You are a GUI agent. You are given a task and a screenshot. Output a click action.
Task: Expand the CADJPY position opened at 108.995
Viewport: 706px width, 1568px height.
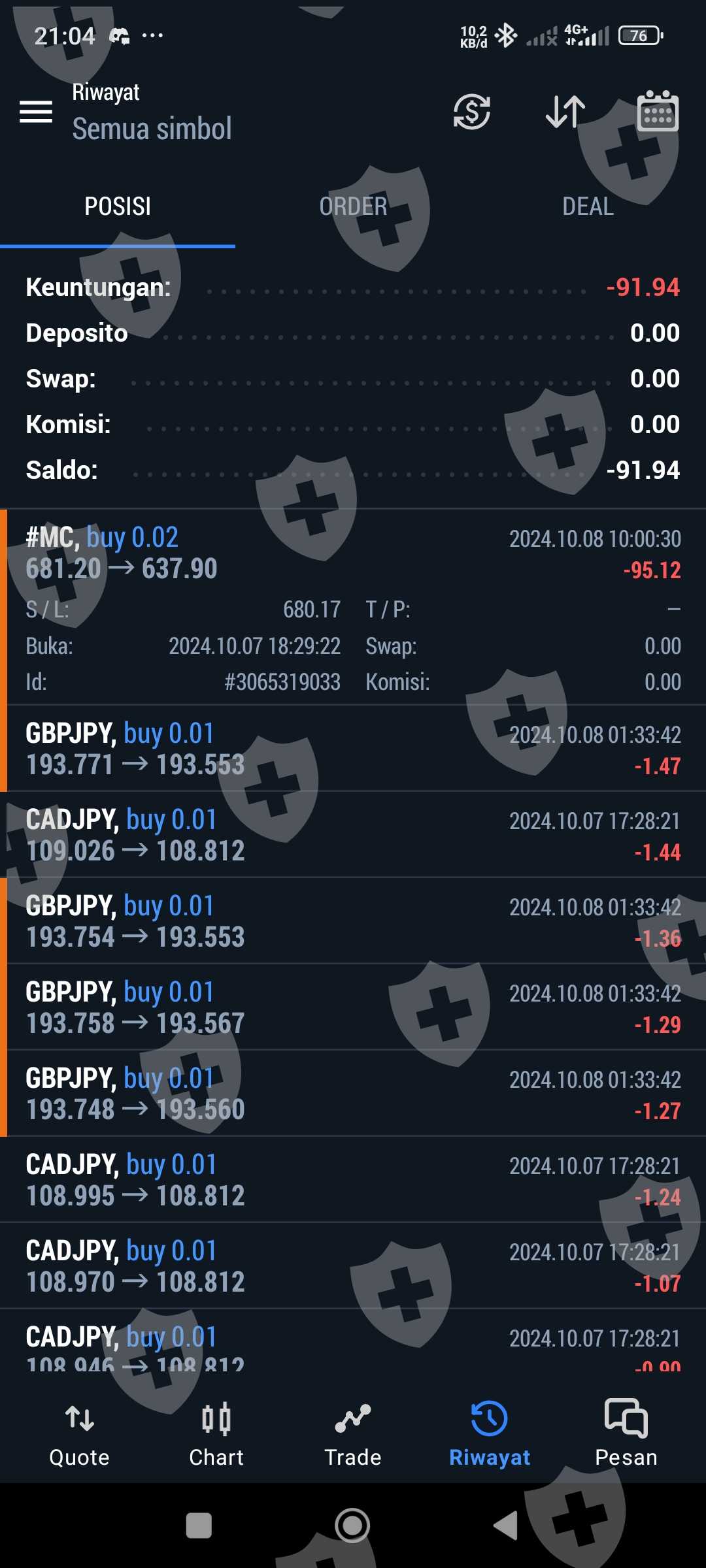tap(353, 1180)
